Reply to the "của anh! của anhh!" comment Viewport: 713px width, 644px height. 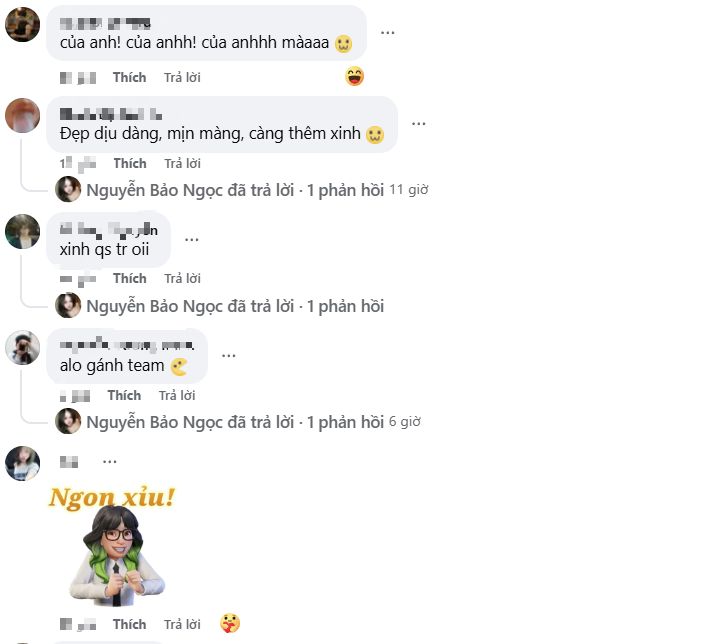182,77
